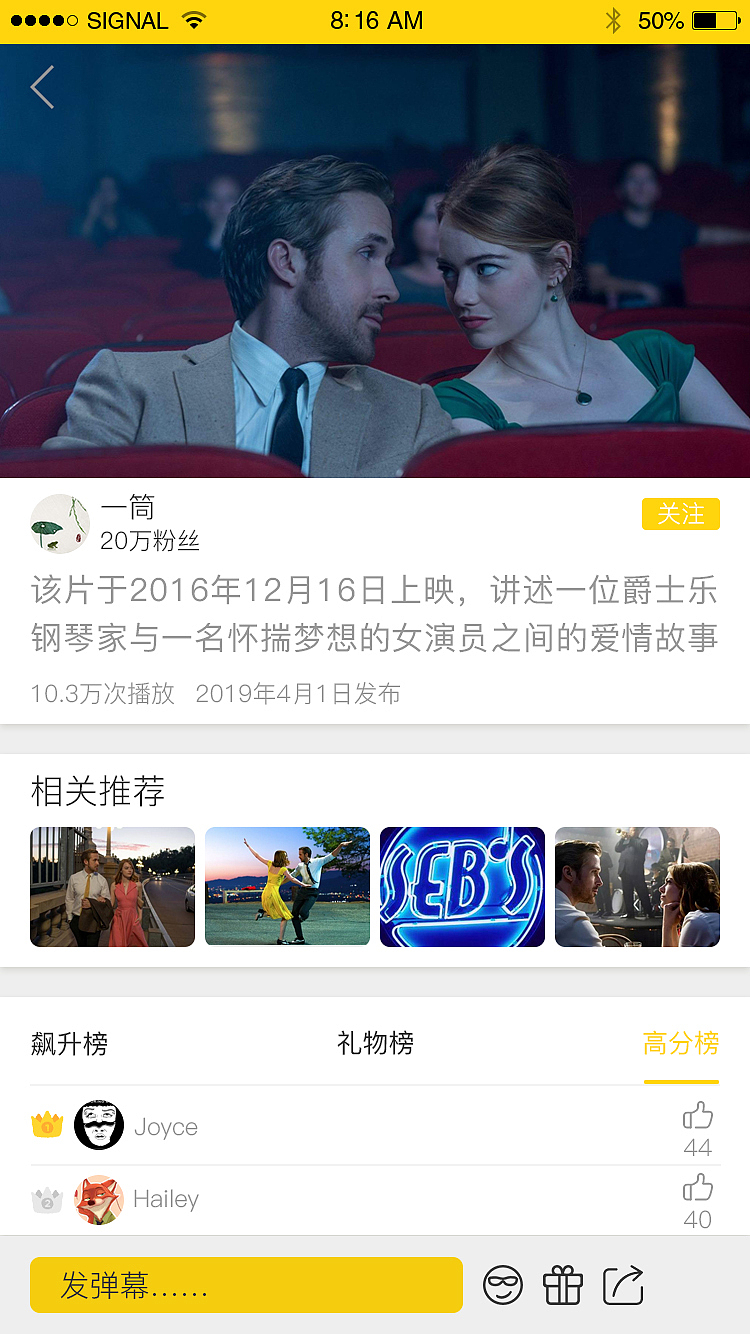Select the 高分榜 tab
Image resolution: width=750 pixels, height=1334 pixels.
[x=680, y=1044]
